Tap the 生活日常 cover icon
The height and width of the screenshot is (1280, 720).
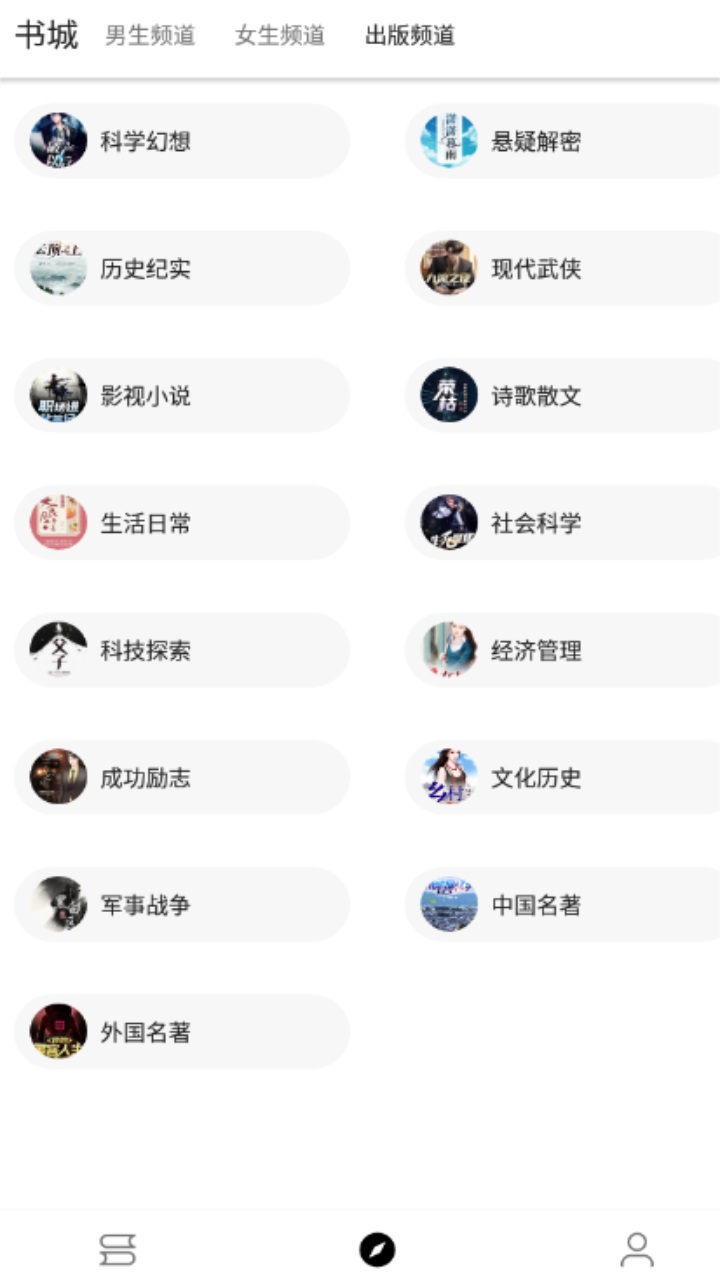click(57, 522)
